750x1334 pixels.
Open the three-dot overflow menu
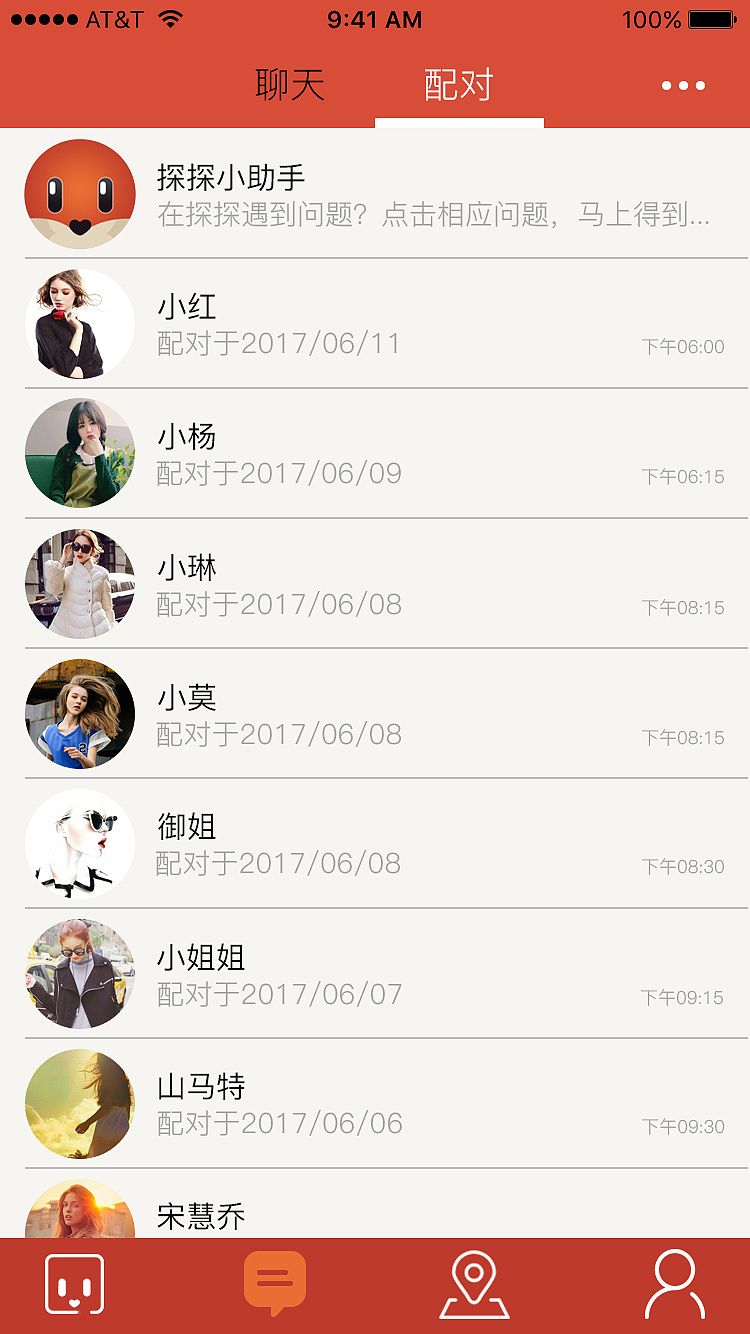click(684, 86)
